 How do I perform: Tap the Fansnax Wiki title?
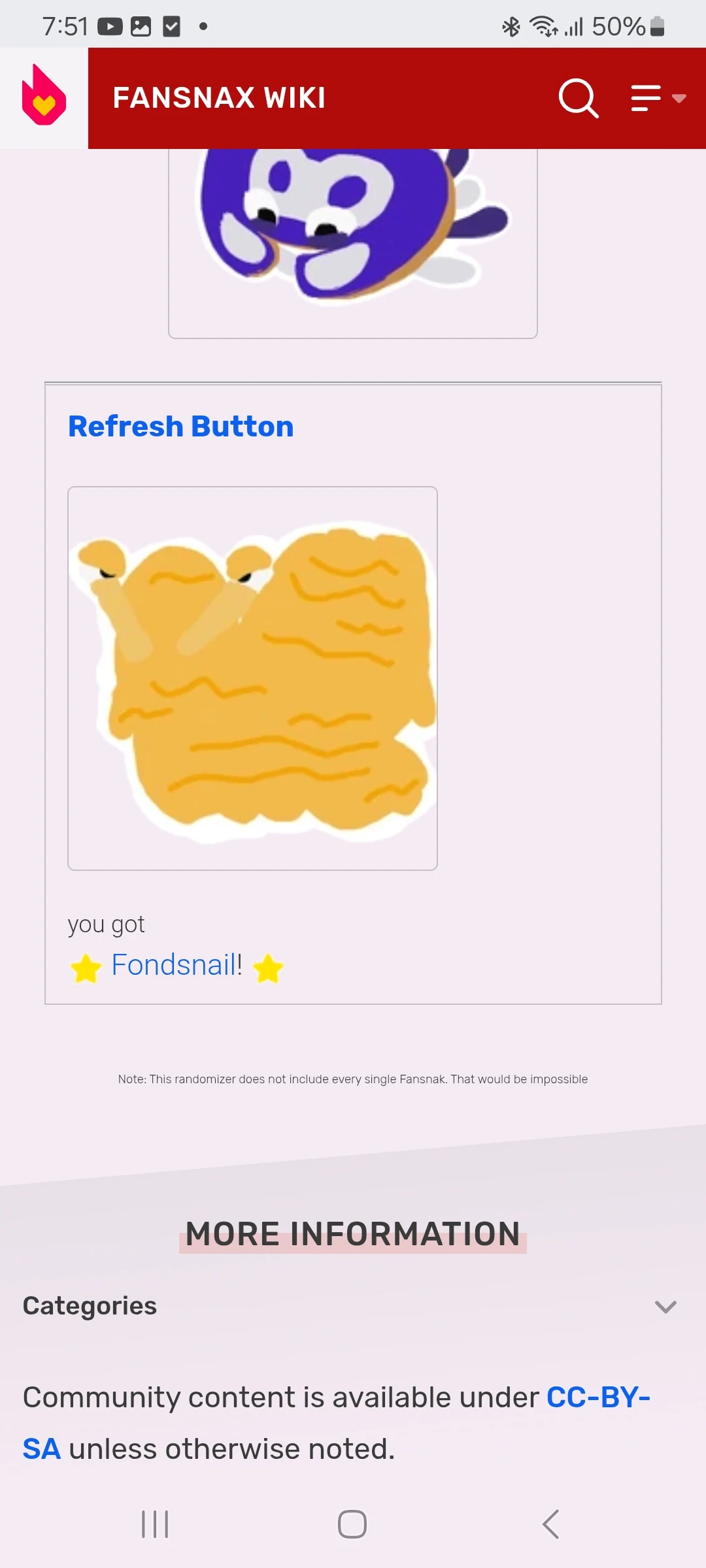(219, 99)
